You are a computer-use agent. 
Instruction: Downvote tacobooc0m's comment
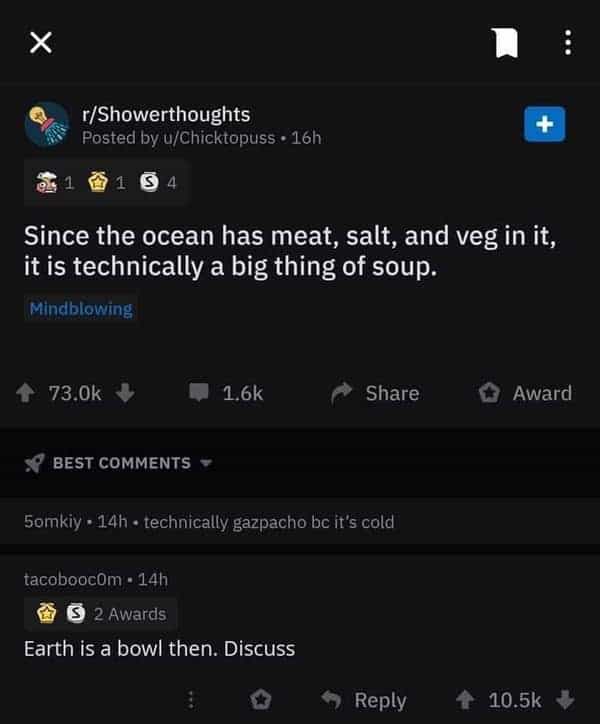pos(564,700)
